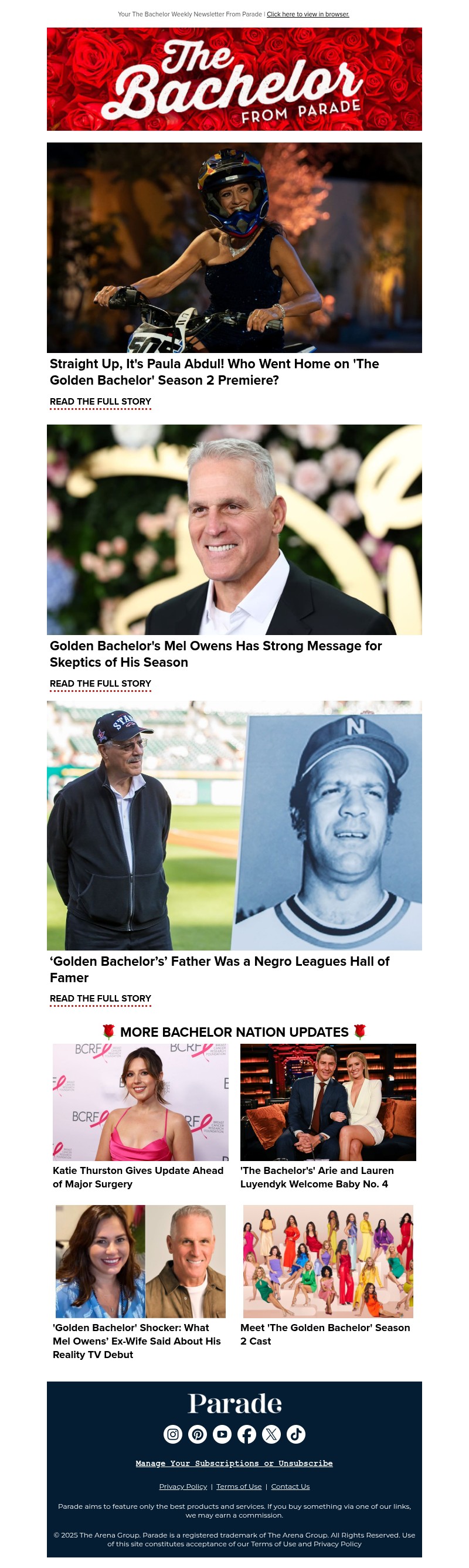Image resolution: width=469 pixels, height=1568 pixels.
Task: Open the Paula Abdul motorcycle article image
Action: [x=234, y=247]
